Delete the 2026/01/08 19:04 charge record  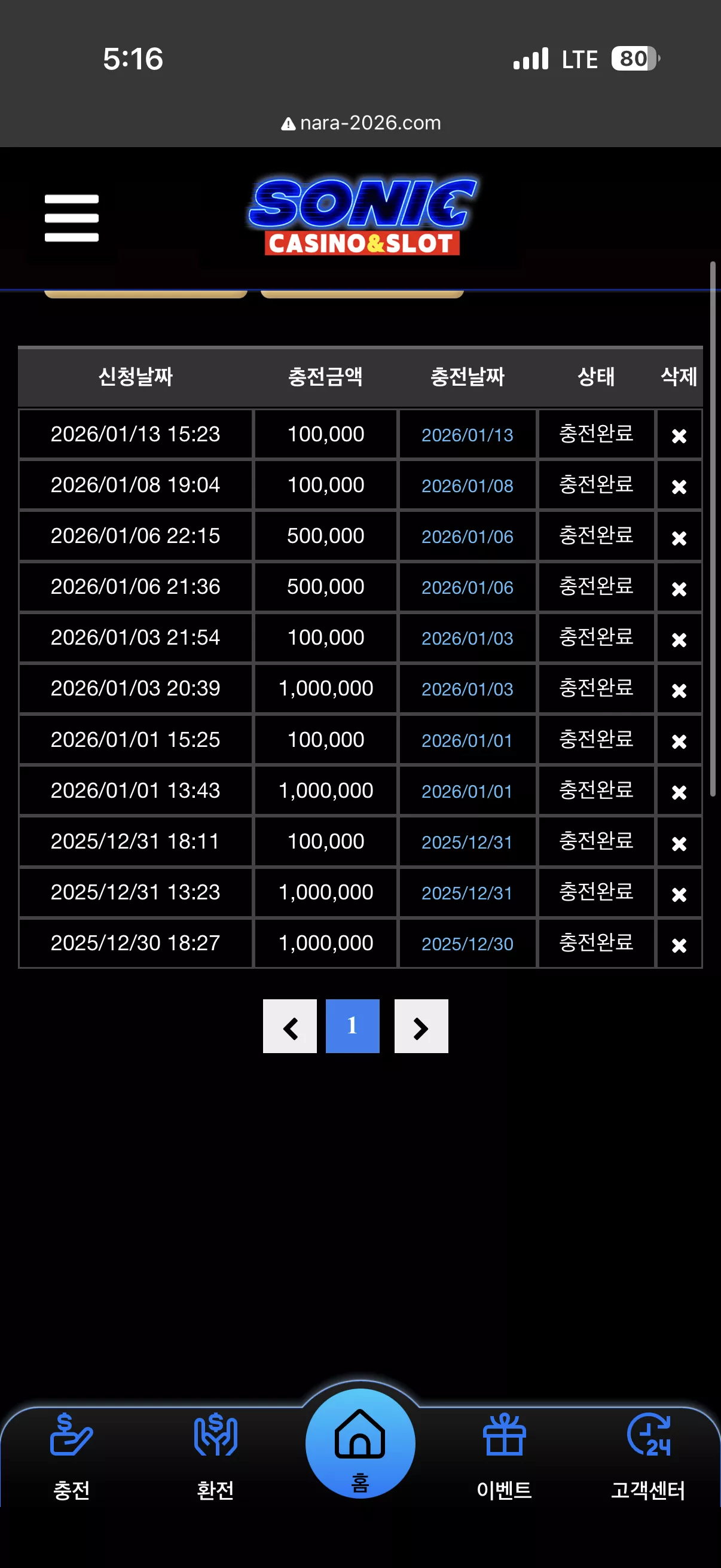pyautogui.click(x=679, y=487)
